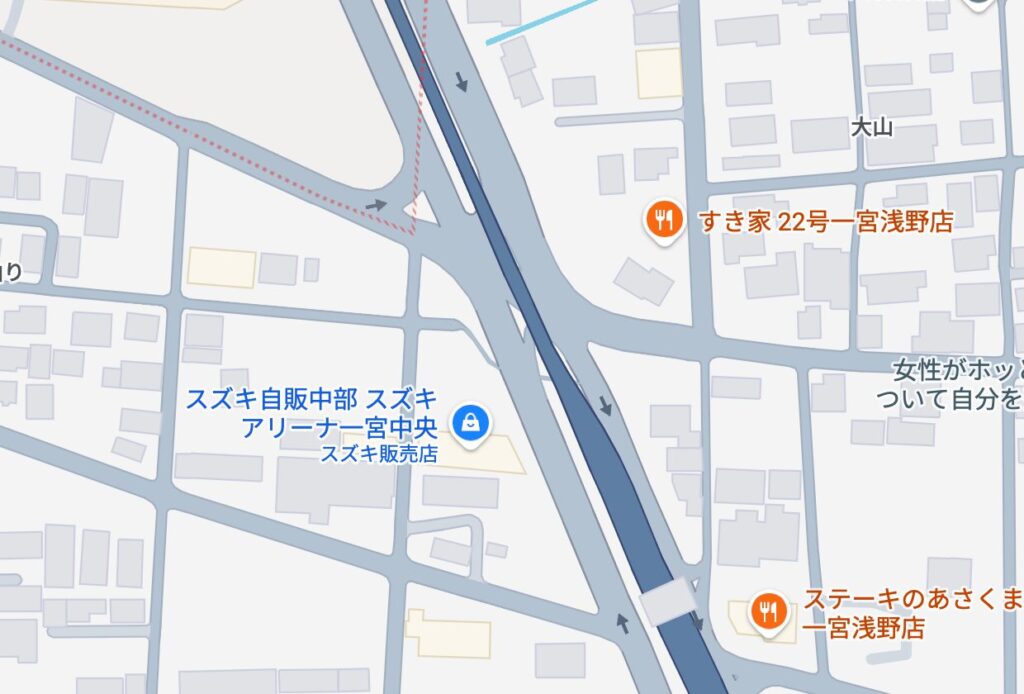This screenshot has height=694, width=1024.
Task: Select the スズキアリーナ一宮中央 shop marker
Action: (469, 423)
